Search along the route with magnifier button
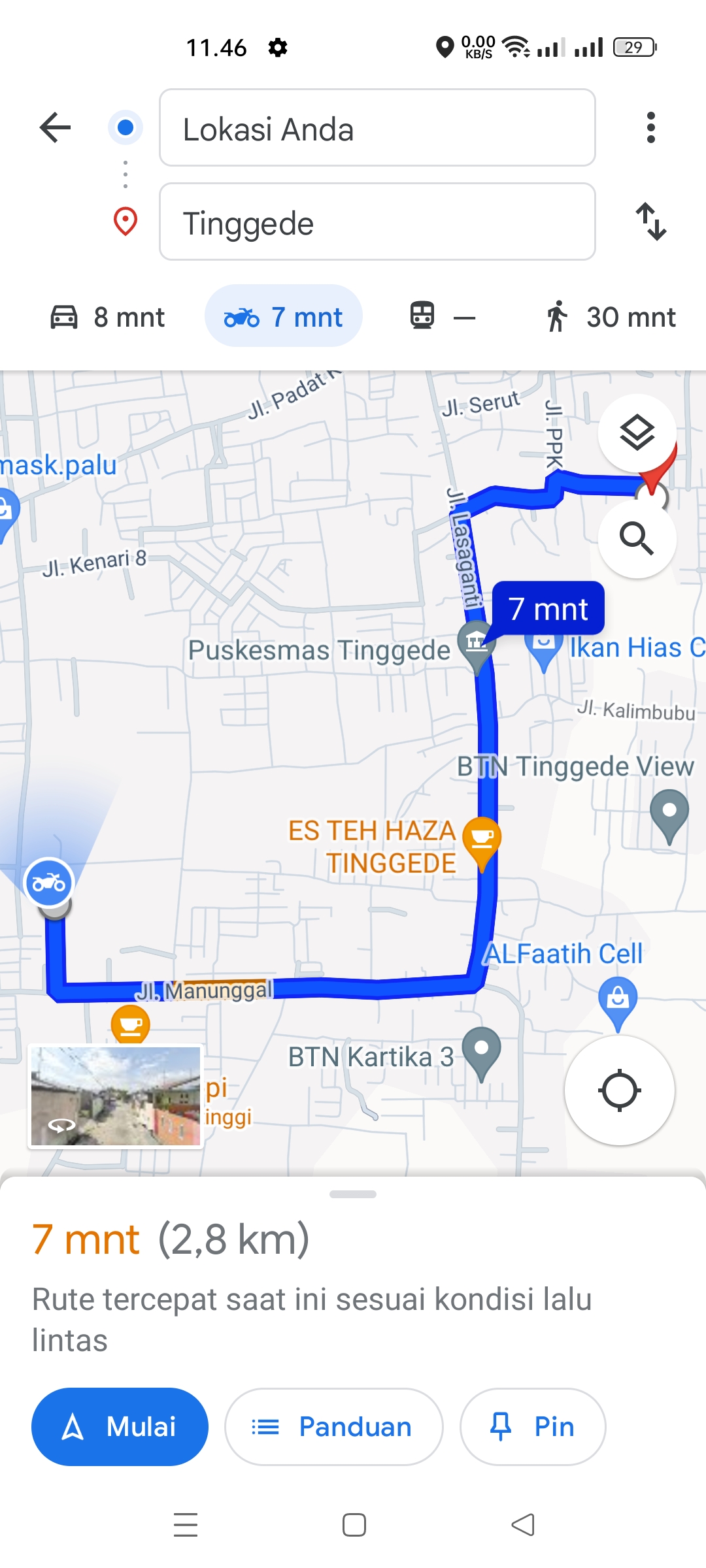 click(x=637, y=539)
